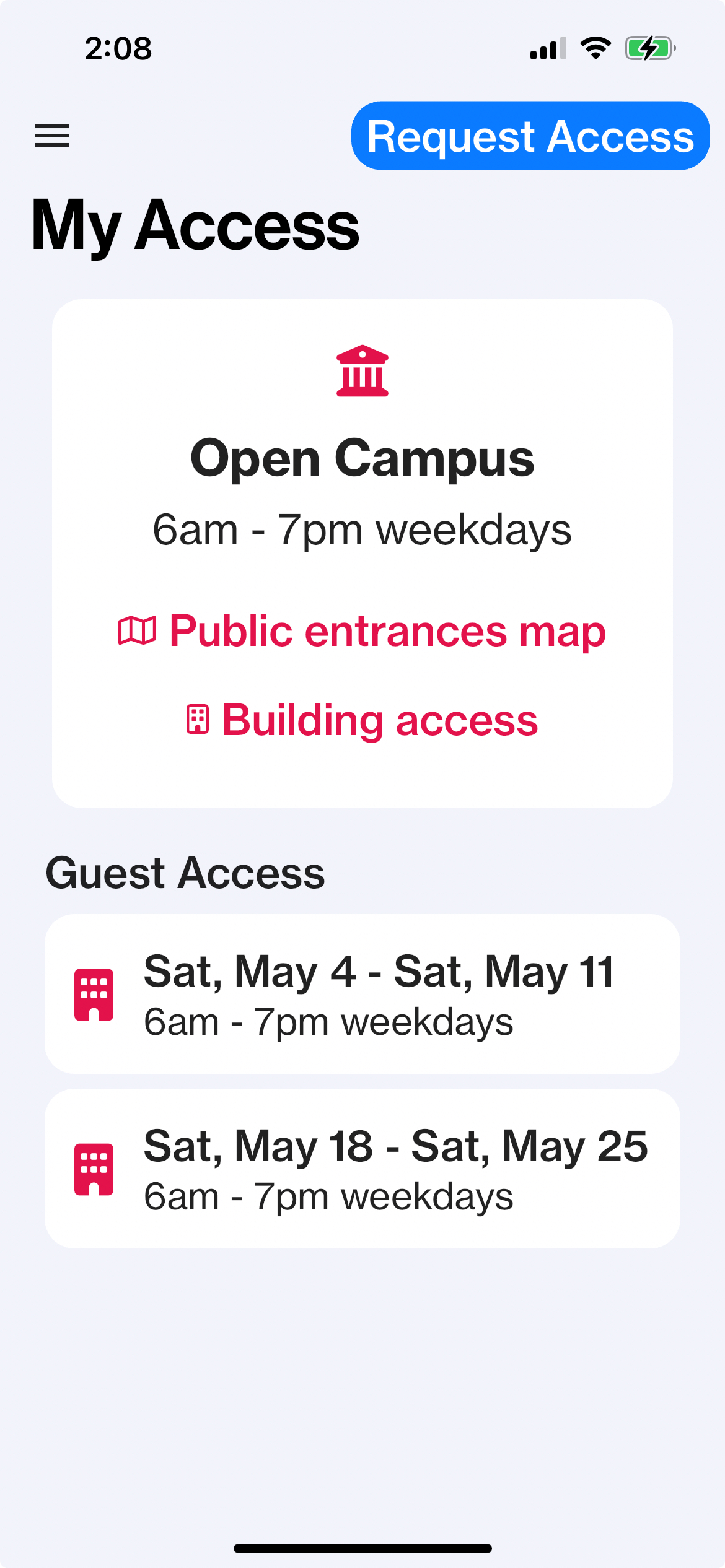Open guest access for May 4 - May 11

tap(362, 994)
